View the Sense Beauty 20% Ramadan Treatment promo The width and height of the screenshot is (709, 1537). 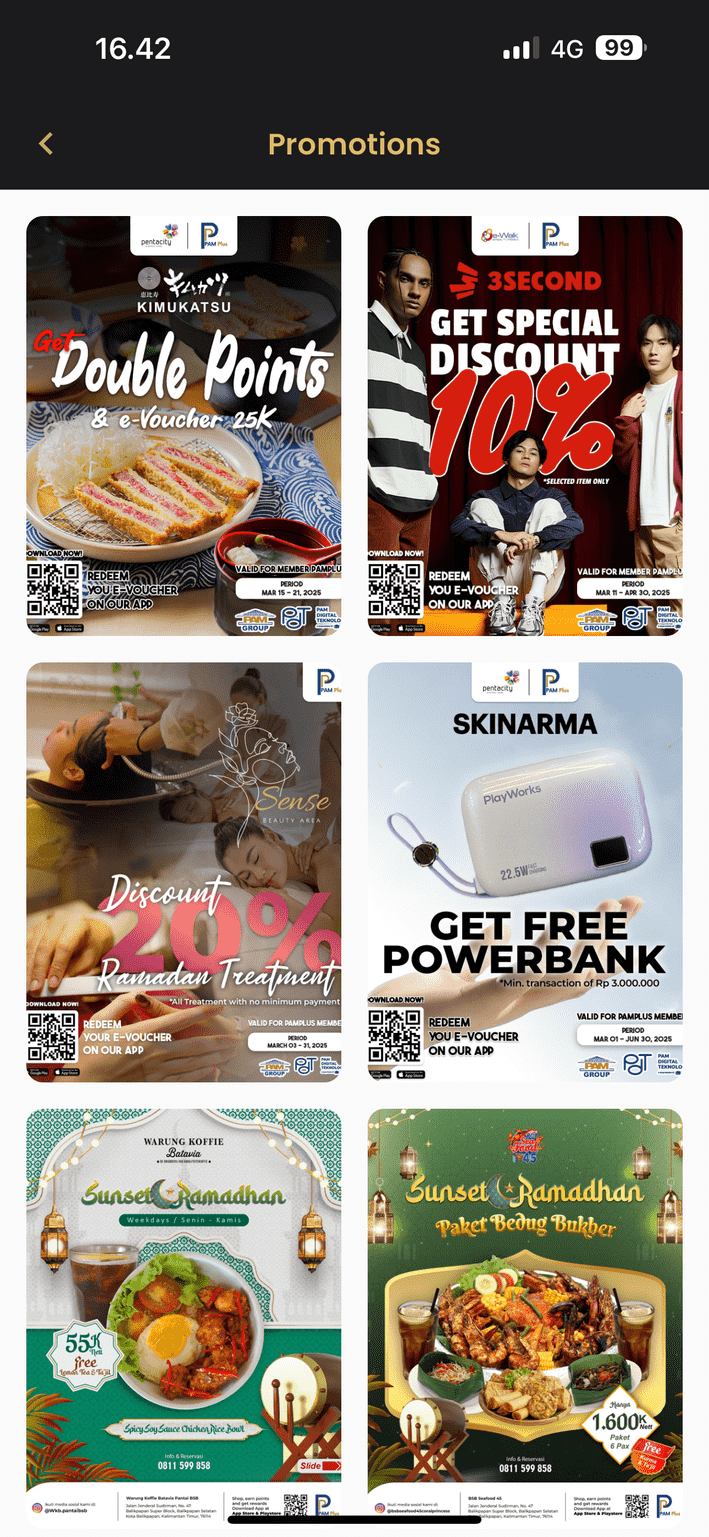coord(183,871)
